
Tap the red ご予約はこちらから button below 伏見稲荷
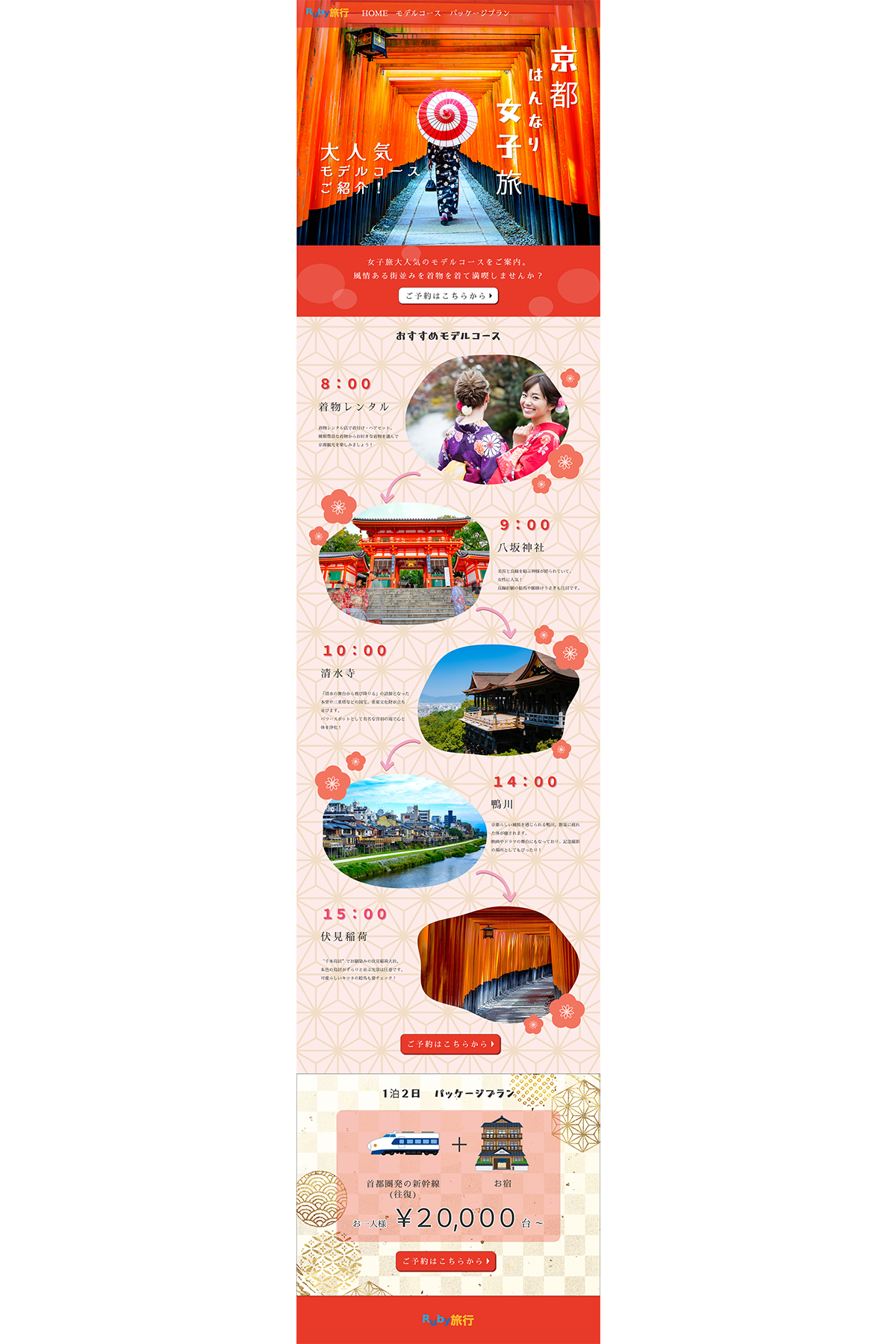[450, 1044]
